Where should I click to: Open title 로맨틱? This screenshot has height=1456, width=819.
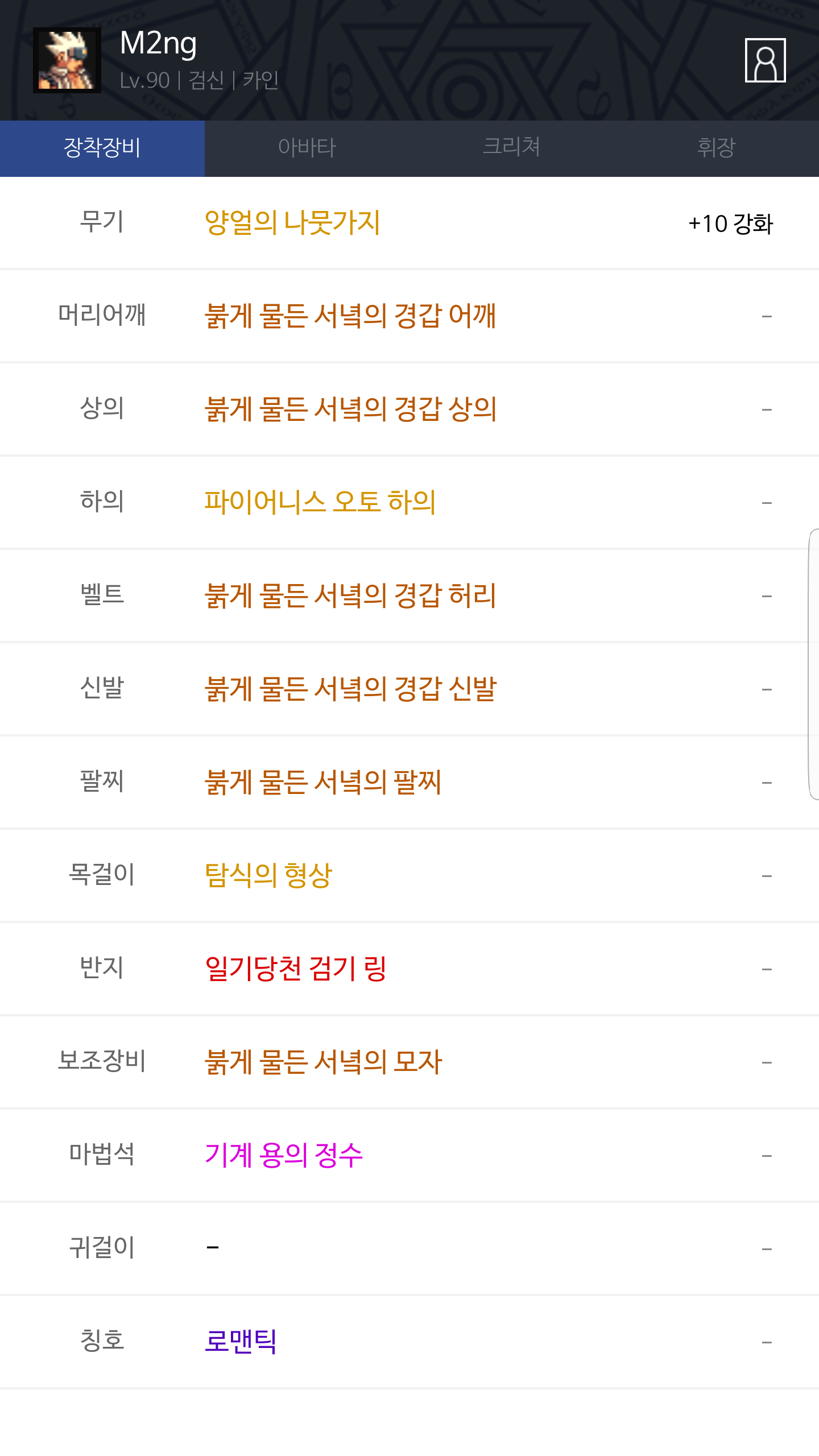coord(241,1342)
